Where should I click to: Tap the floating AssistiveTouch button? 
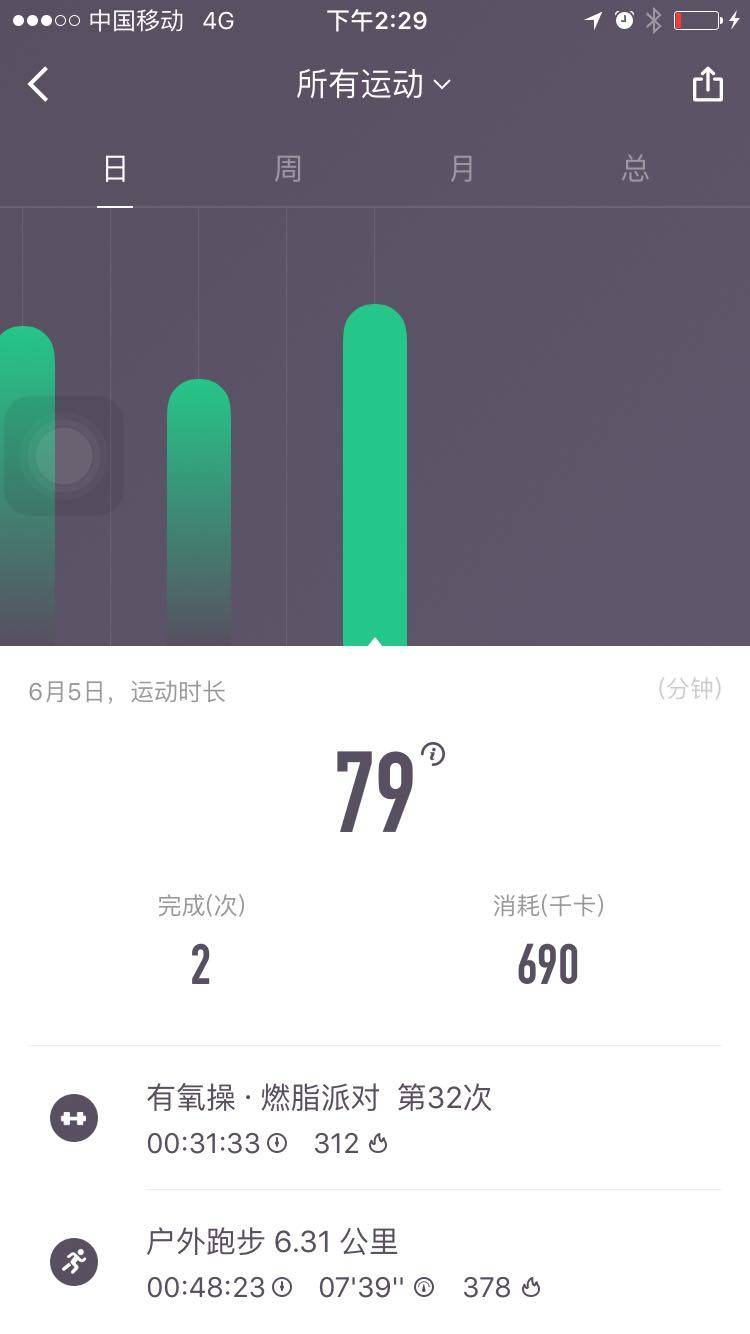(64, 456)
